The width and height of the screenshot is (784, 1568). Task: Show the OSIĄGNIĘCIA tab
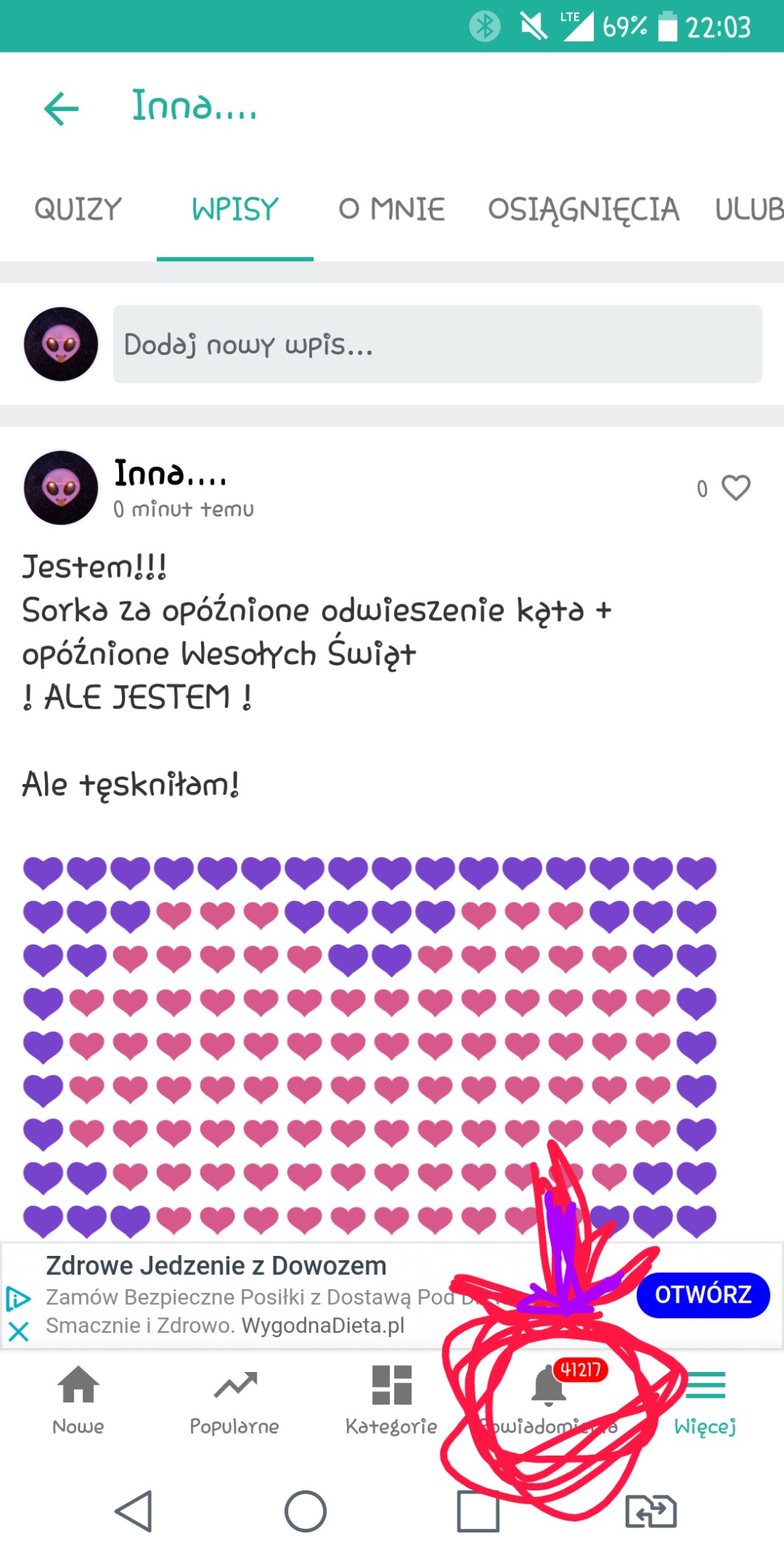click(x=583, y=209)
